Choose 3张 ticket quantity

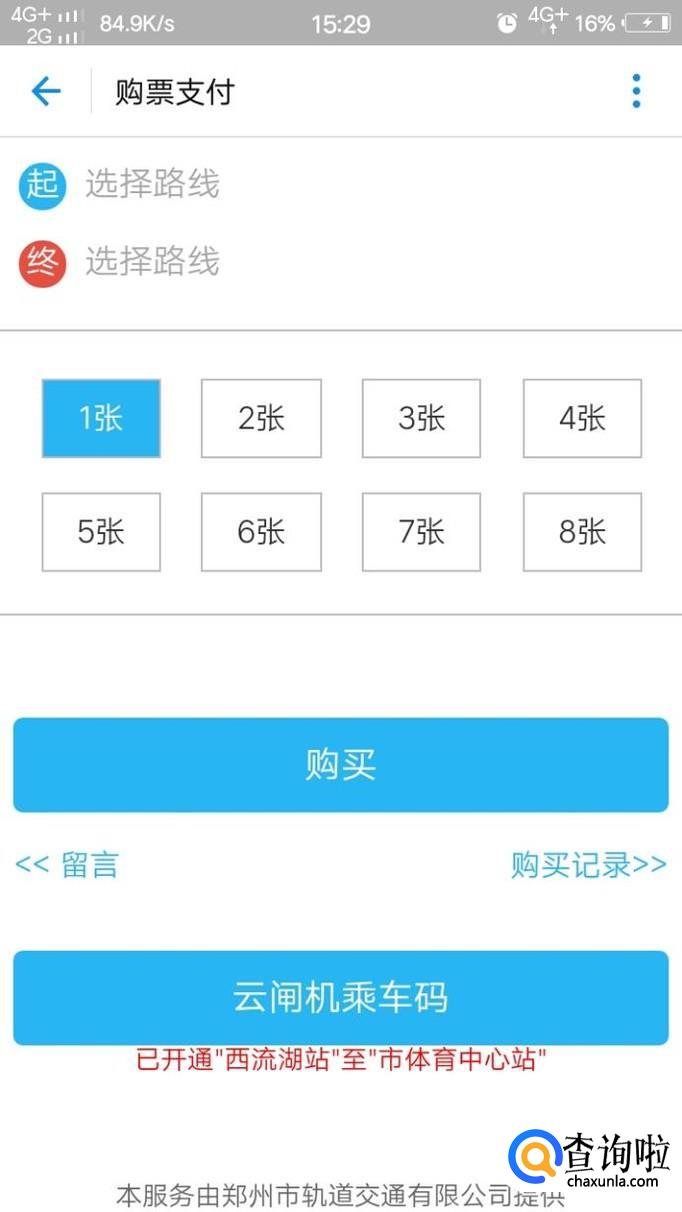pyautogui.click(x=421, y=418)
